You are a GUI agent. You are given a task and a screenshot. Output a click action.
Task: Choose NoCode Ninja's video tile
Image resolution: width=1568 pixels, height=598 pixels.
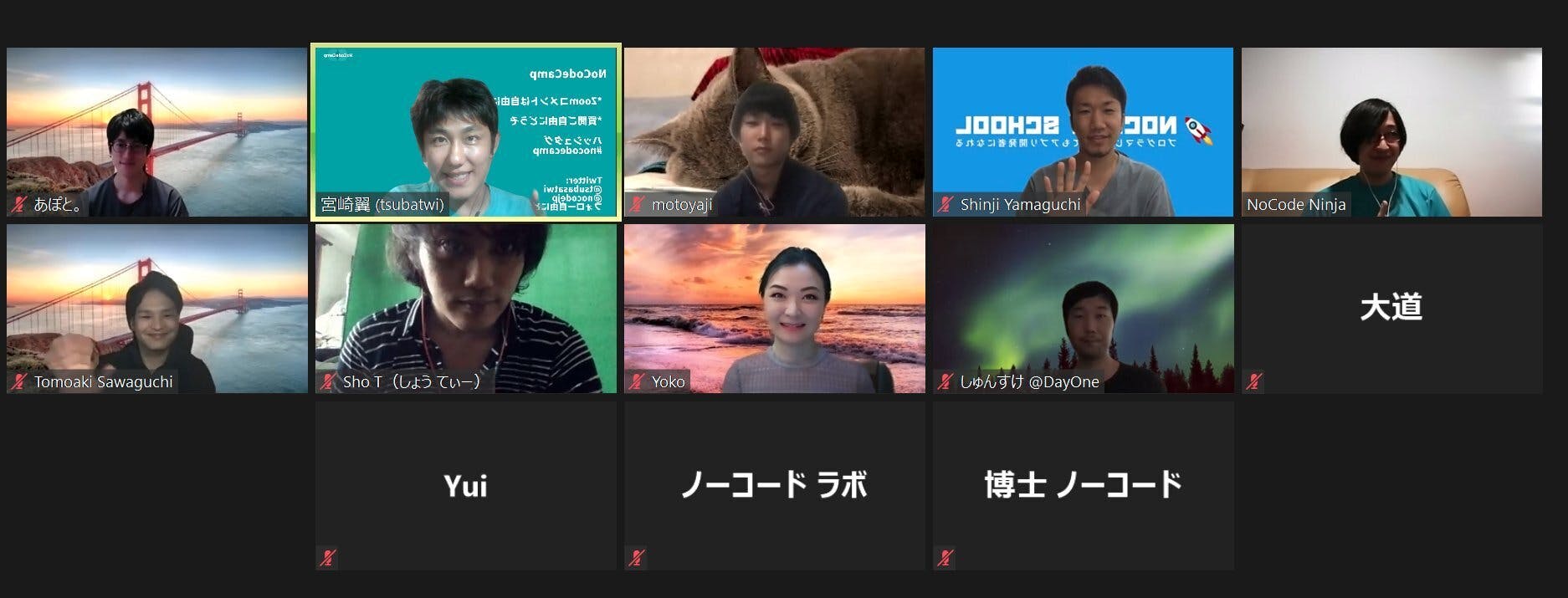tap(1391, 131)
